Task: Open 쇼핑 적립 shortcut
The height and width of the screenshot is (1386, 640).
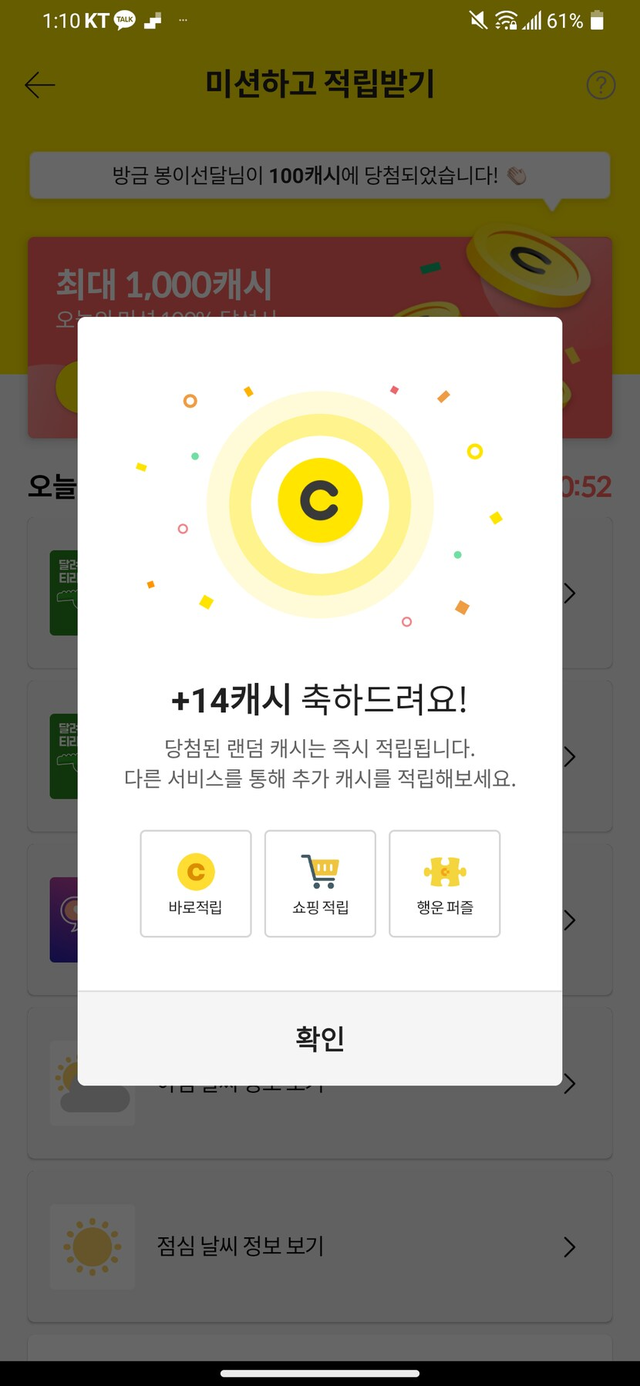Action: click(320, 884)
